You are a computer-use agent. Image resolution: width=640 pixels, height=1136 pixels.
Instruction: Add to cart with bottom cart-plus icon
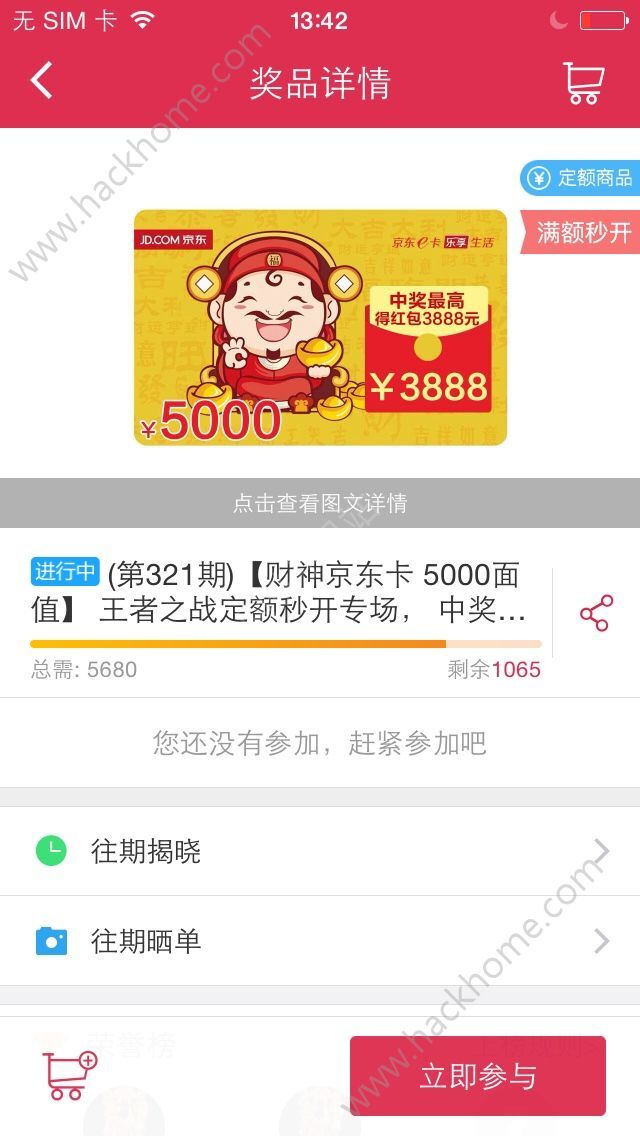(69, 1076)
